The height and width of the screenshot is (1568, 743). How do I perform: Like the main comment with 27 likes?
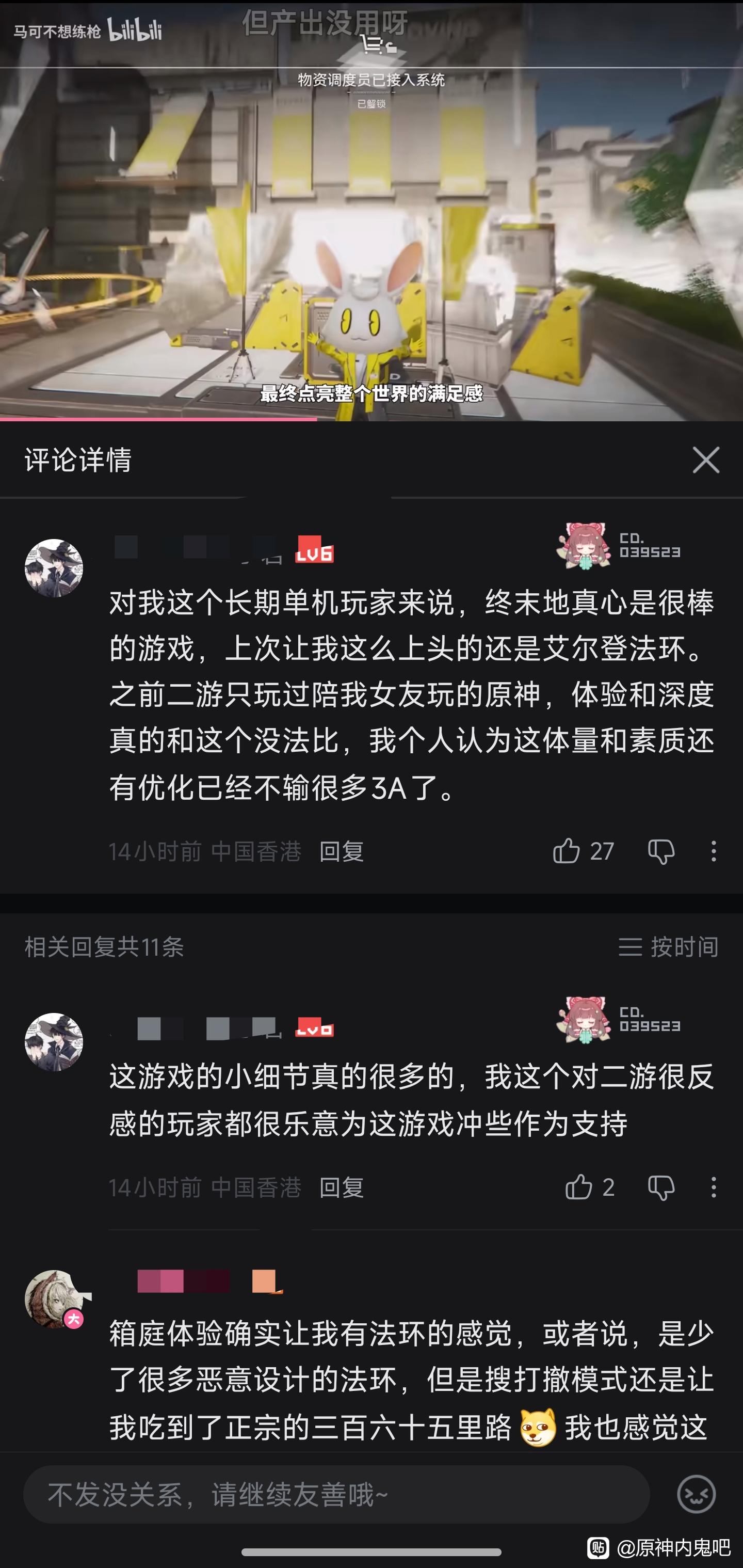[566, 850]
